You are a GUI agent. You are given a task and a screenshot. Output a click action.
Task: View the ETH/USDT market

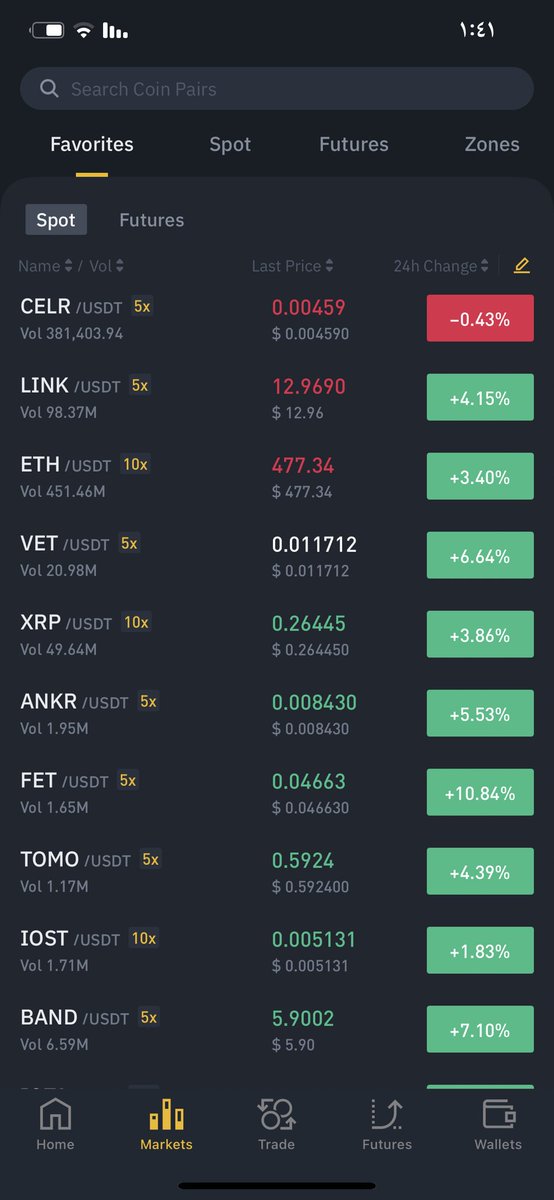pyautogui.click(x=277, y=477)
